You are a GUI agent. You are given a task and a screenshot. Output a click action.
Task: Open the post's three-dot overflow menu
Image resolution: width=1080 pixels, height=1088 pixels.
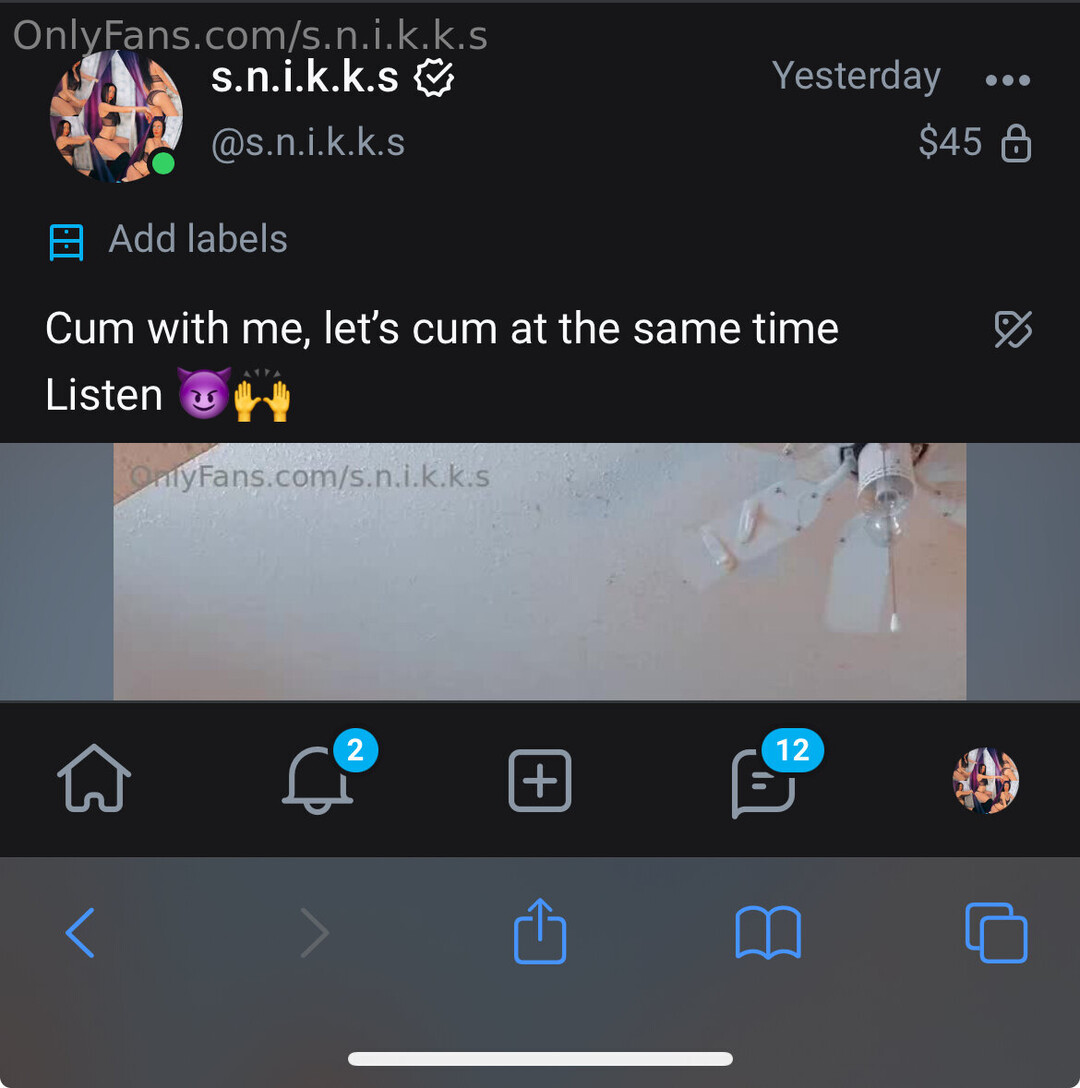(x=1007, y=80)
